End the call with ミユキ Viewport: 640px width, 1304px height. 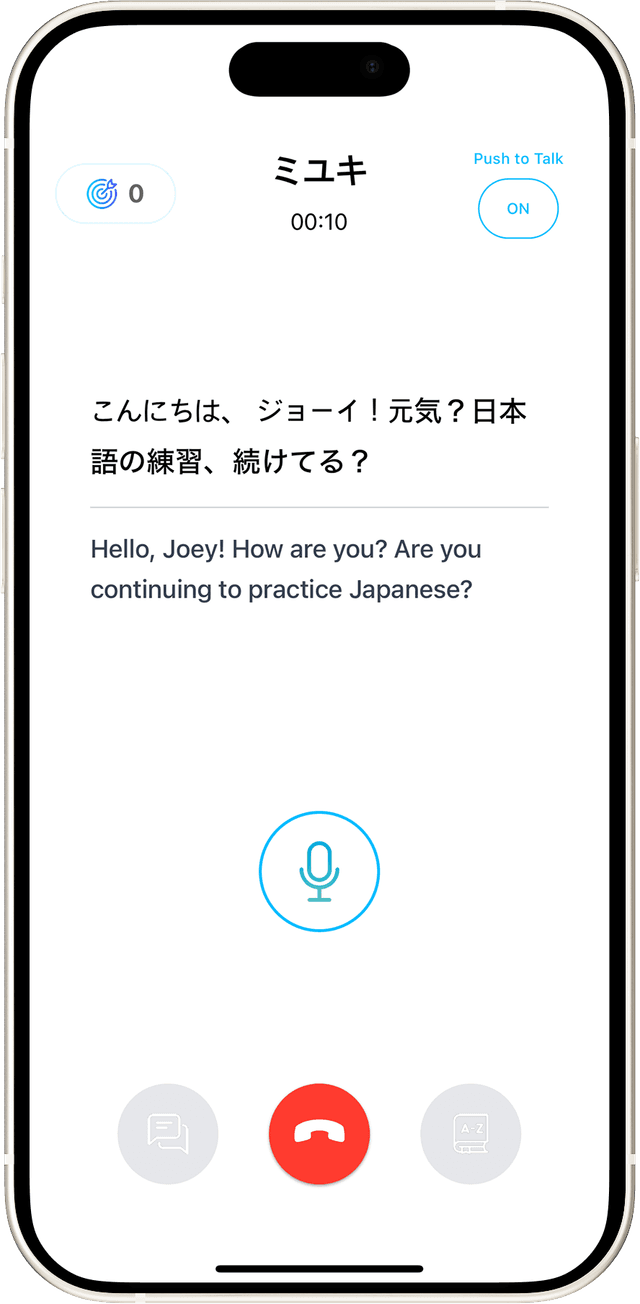(x=319, y=1134)
